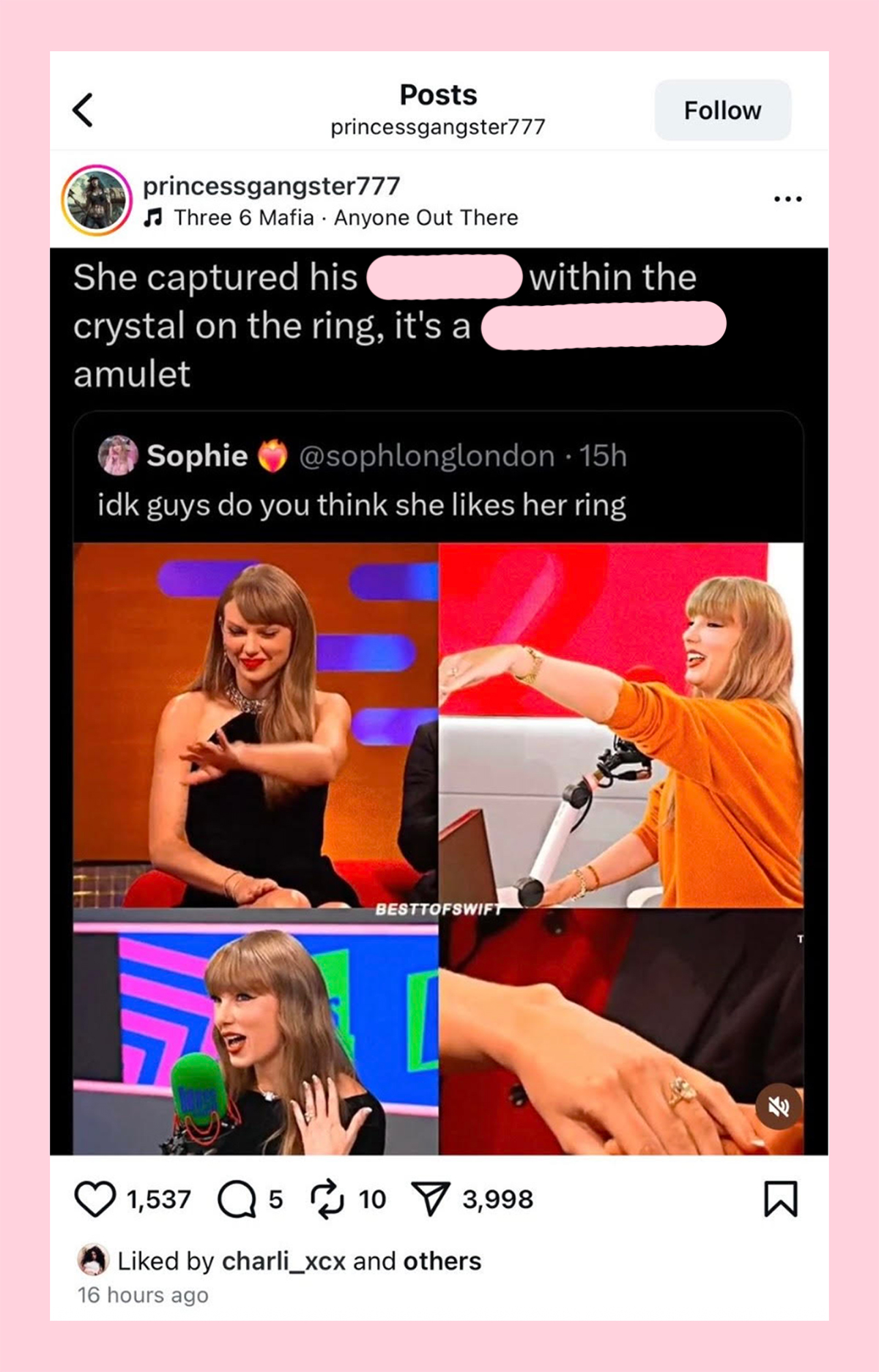This screenshot has width=879, height=1372.
Task: Unmute the video sound
Action: [x=778, y=1107]
